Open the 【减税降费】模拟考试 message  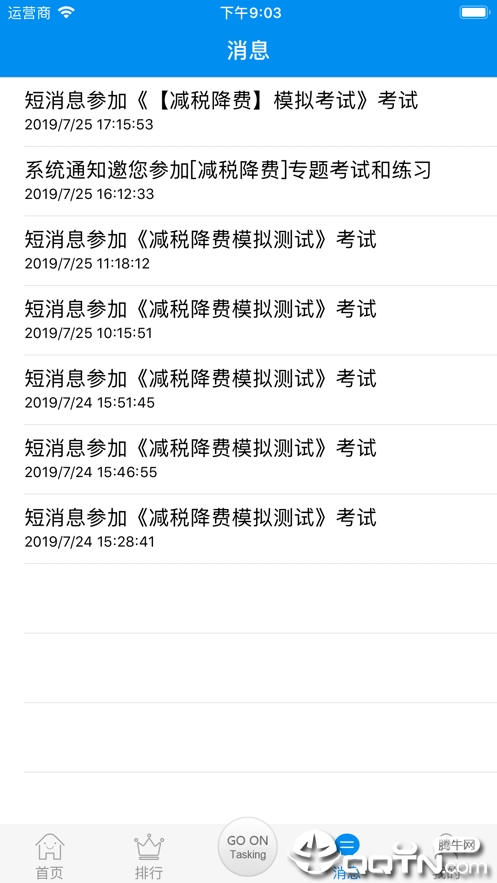(x=248, y=112)
